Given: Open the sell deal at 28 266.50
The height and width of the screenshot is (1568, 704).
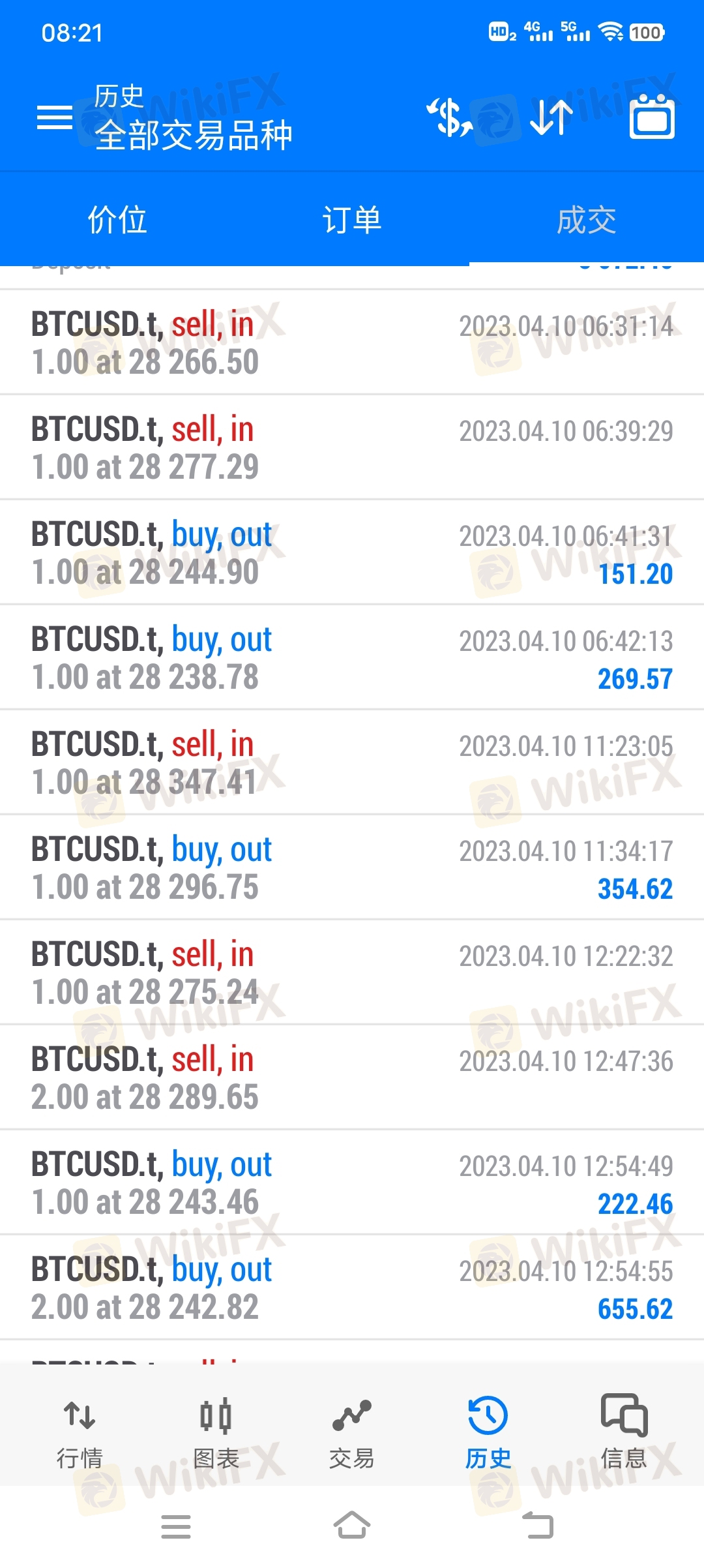Looking at the screenshot, I should coord(352,342).
